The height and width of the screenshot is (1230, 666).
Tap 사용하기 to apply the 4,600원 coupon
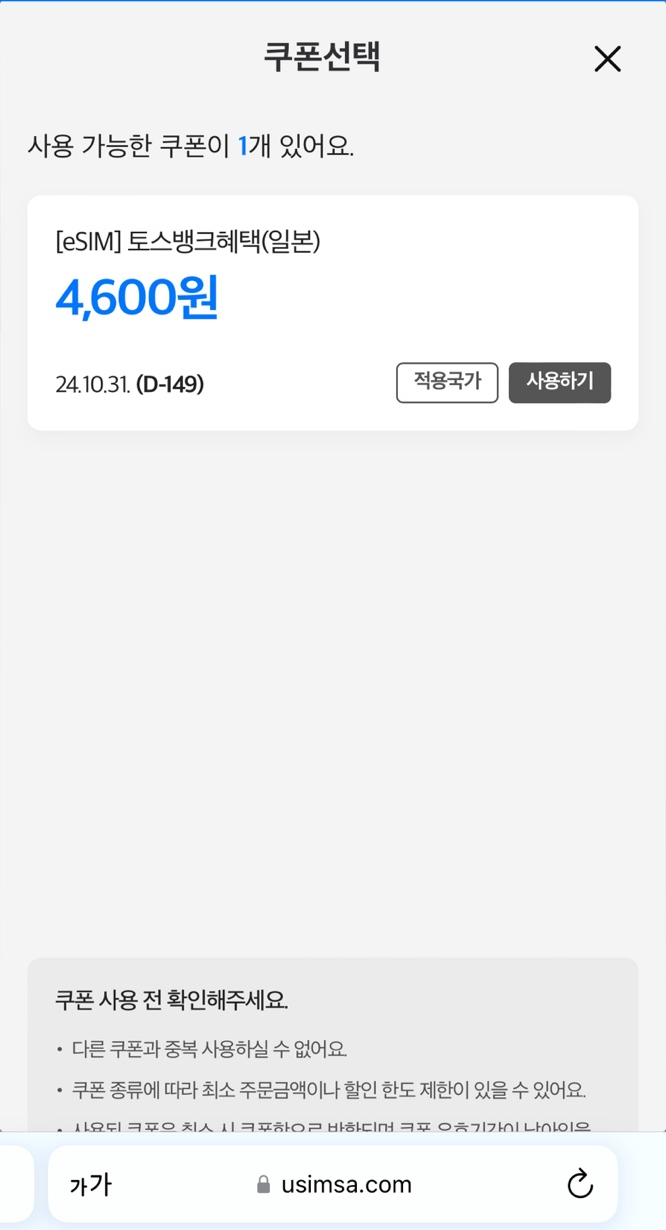click(x=560, y=383)
